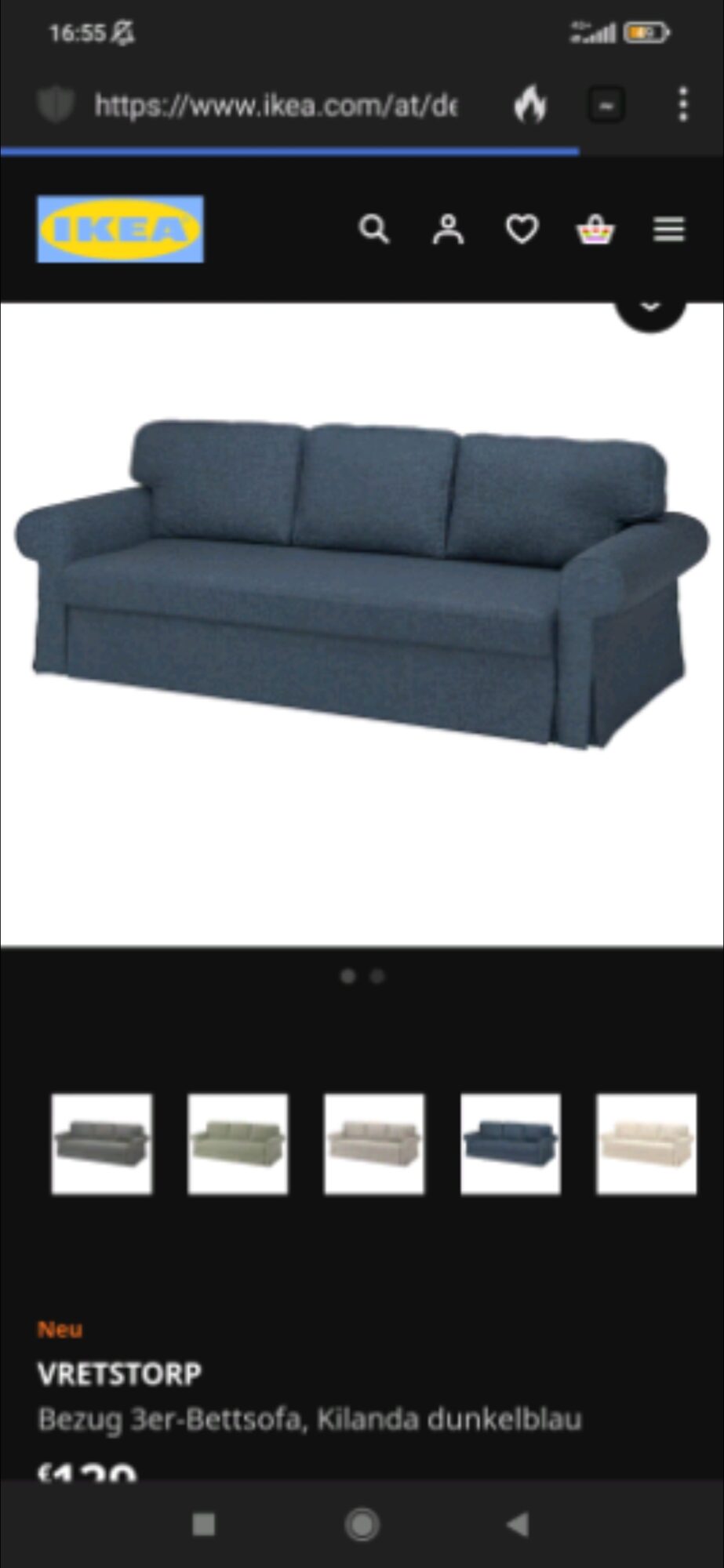Open the shopping basket
724x1568 pixels.
coord(595,230)
